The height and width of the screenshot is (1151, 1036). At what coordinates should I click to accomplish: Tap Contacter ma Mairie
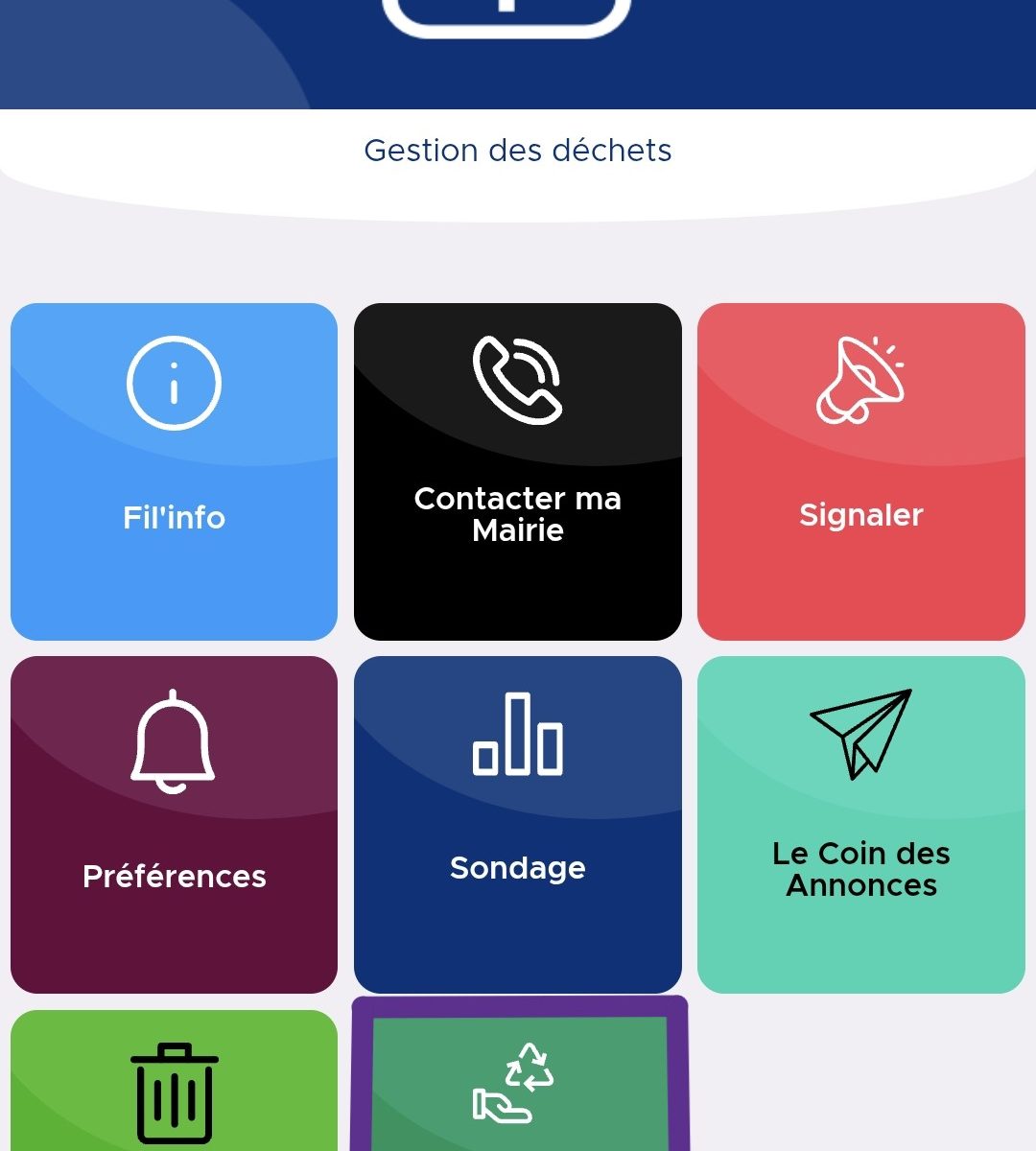tap(518, 471)
